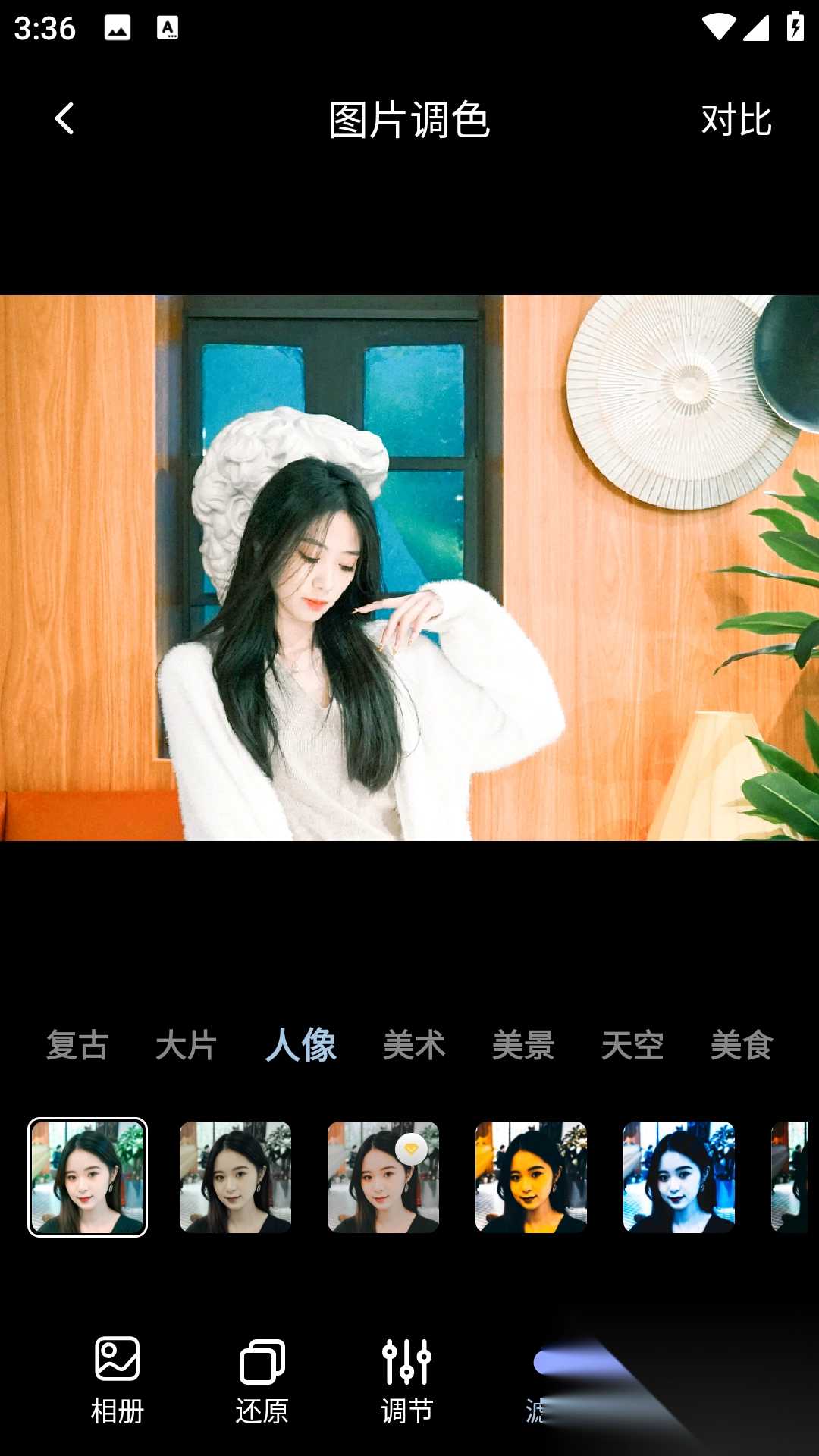The height and width of the screenshot is (1456, 819).
Task: Apply the second muted portrait filter
Action: [235, 1177]
